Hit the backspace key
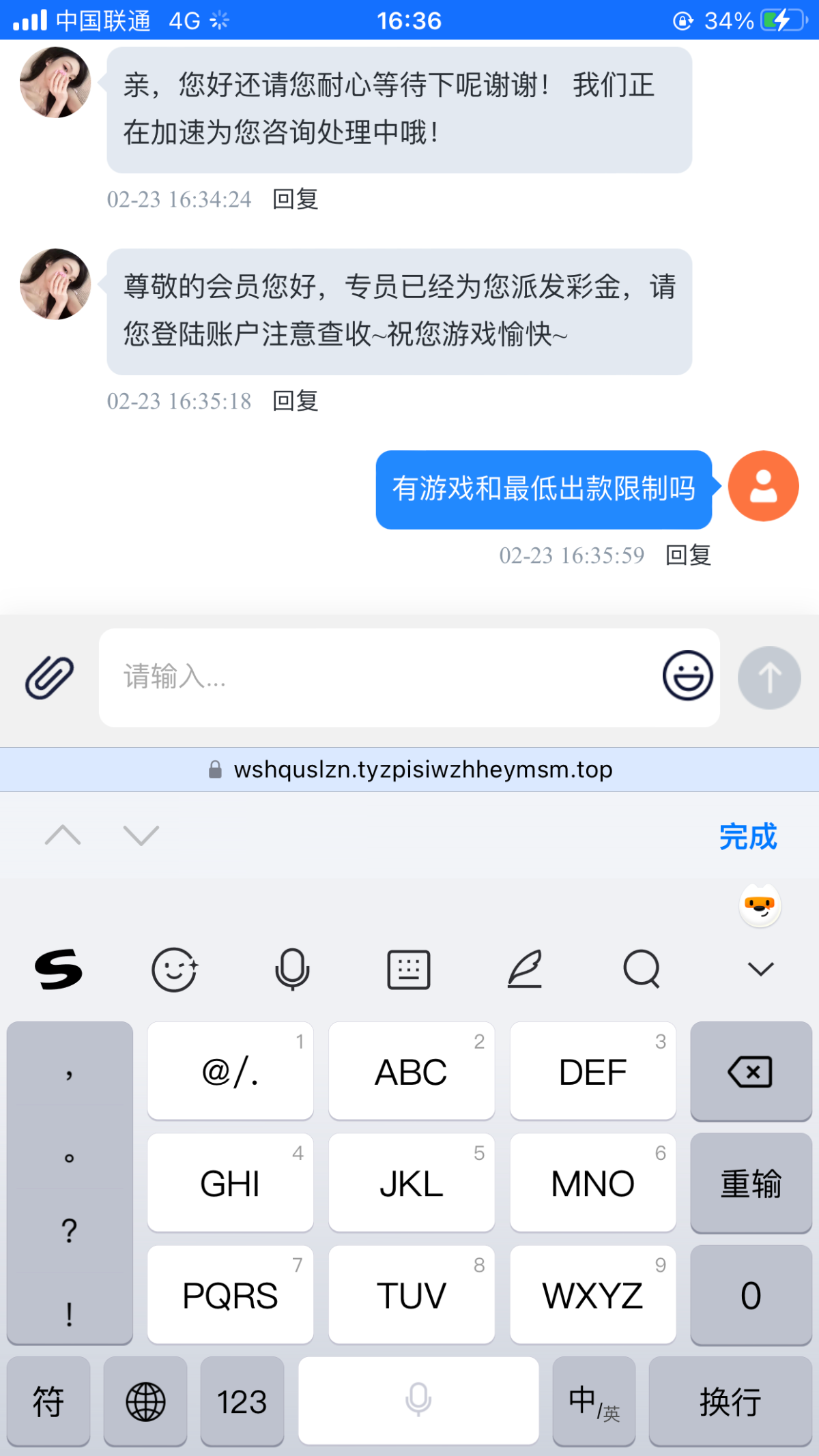 (x=751, y=1071)
